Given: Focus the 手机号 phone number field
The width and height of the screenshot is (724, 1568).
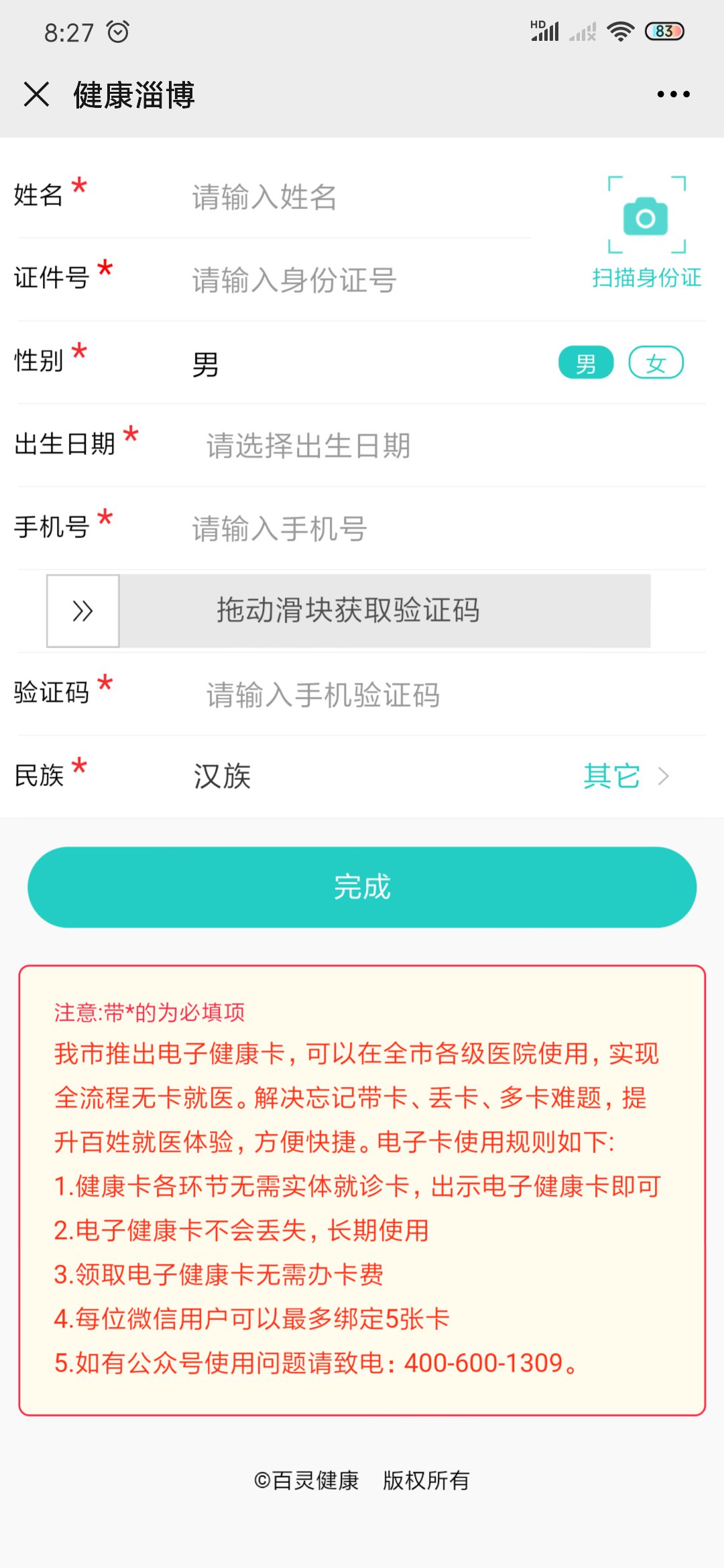Looking at the screenshot, I should click(402, 529).
